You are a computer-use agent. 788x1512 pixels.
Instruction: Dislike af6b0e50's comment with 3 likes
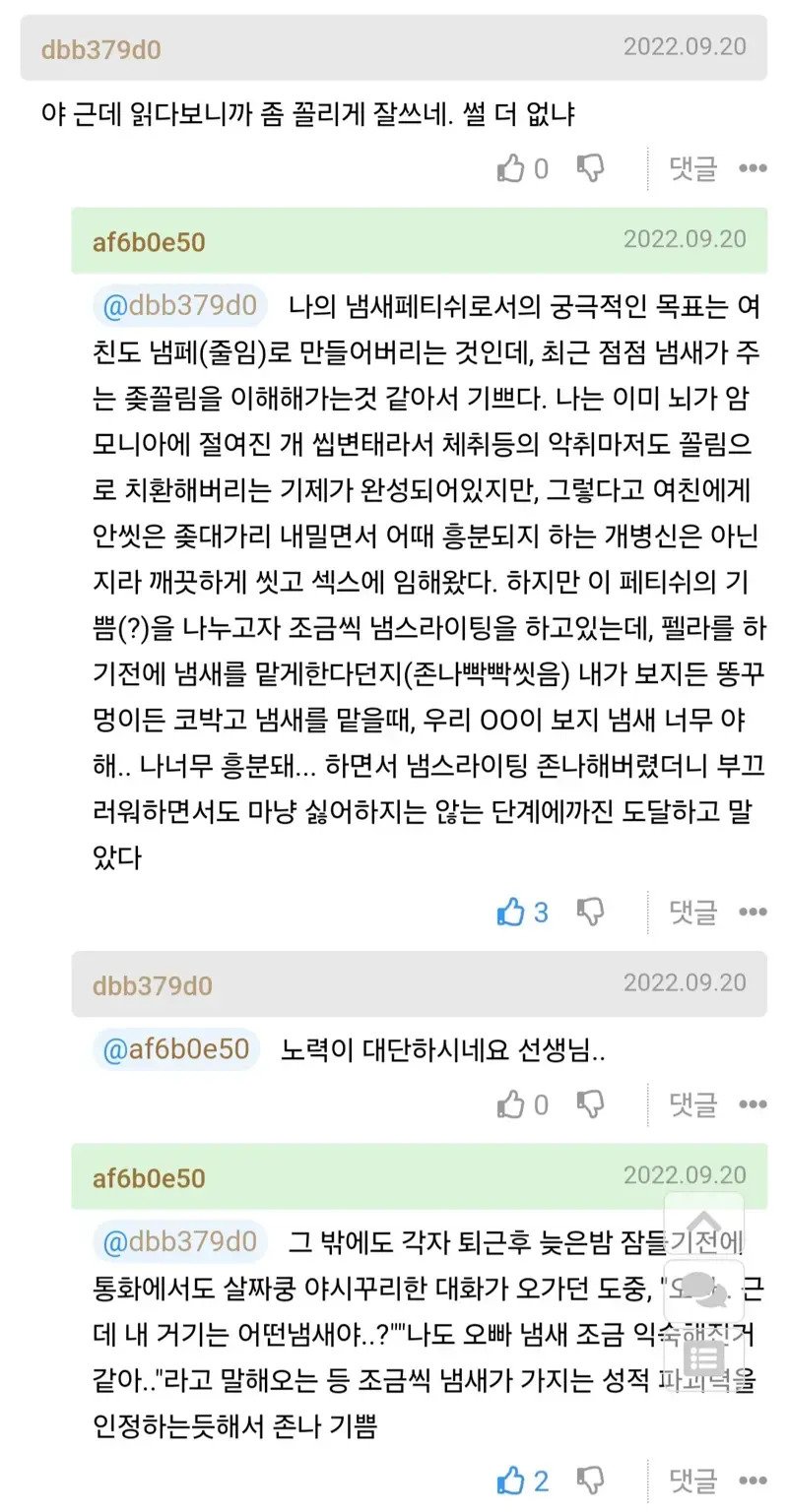(x=590, y=912)
